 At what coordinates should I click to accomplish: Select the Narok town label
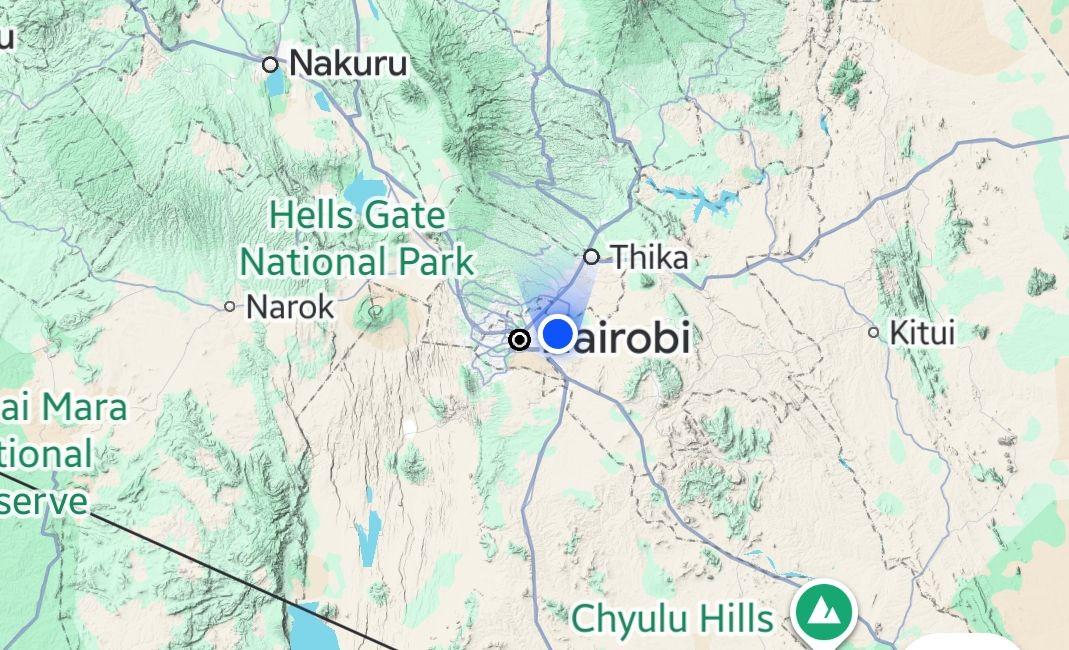pos(289,307)
